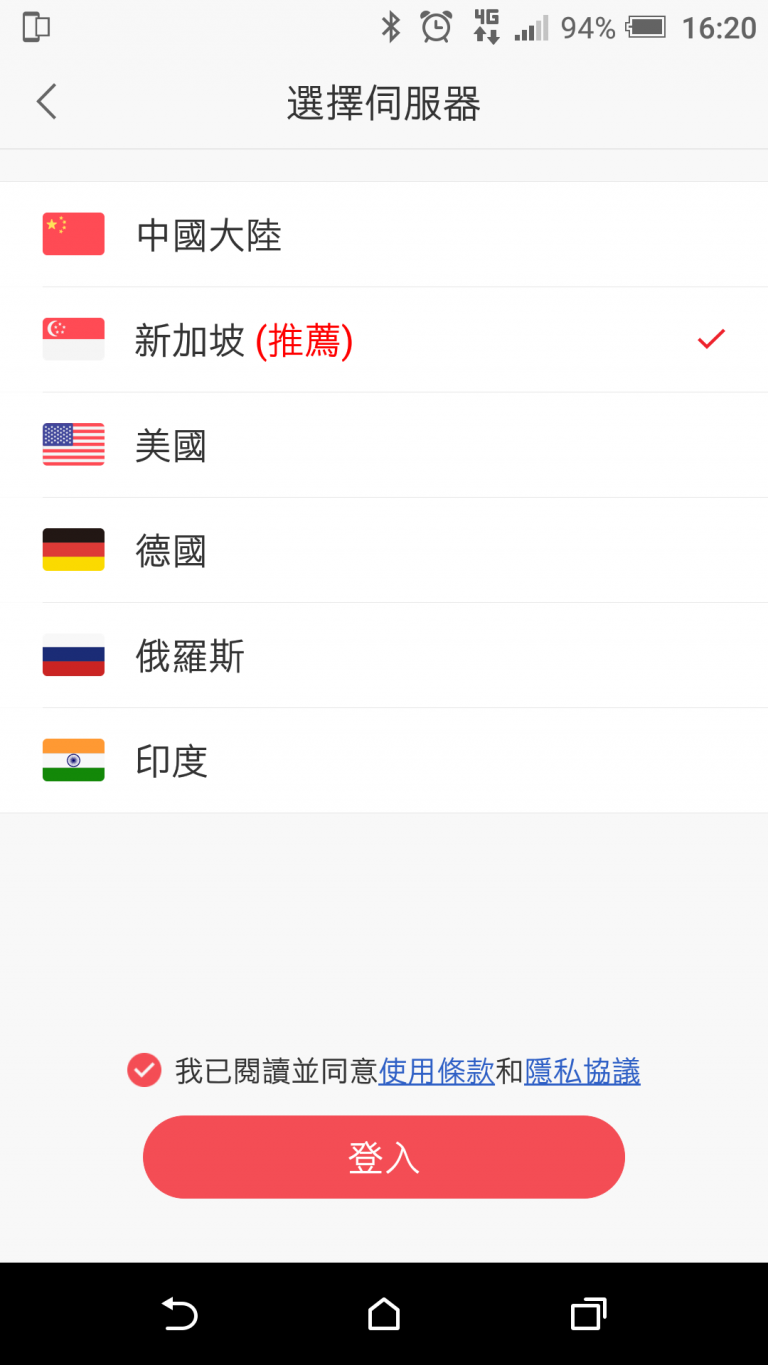Choose the 新加坡 (推薦) server
The width and height of the screenshot is (768, 1365).
pyautogui.click(x=384, y=340)
